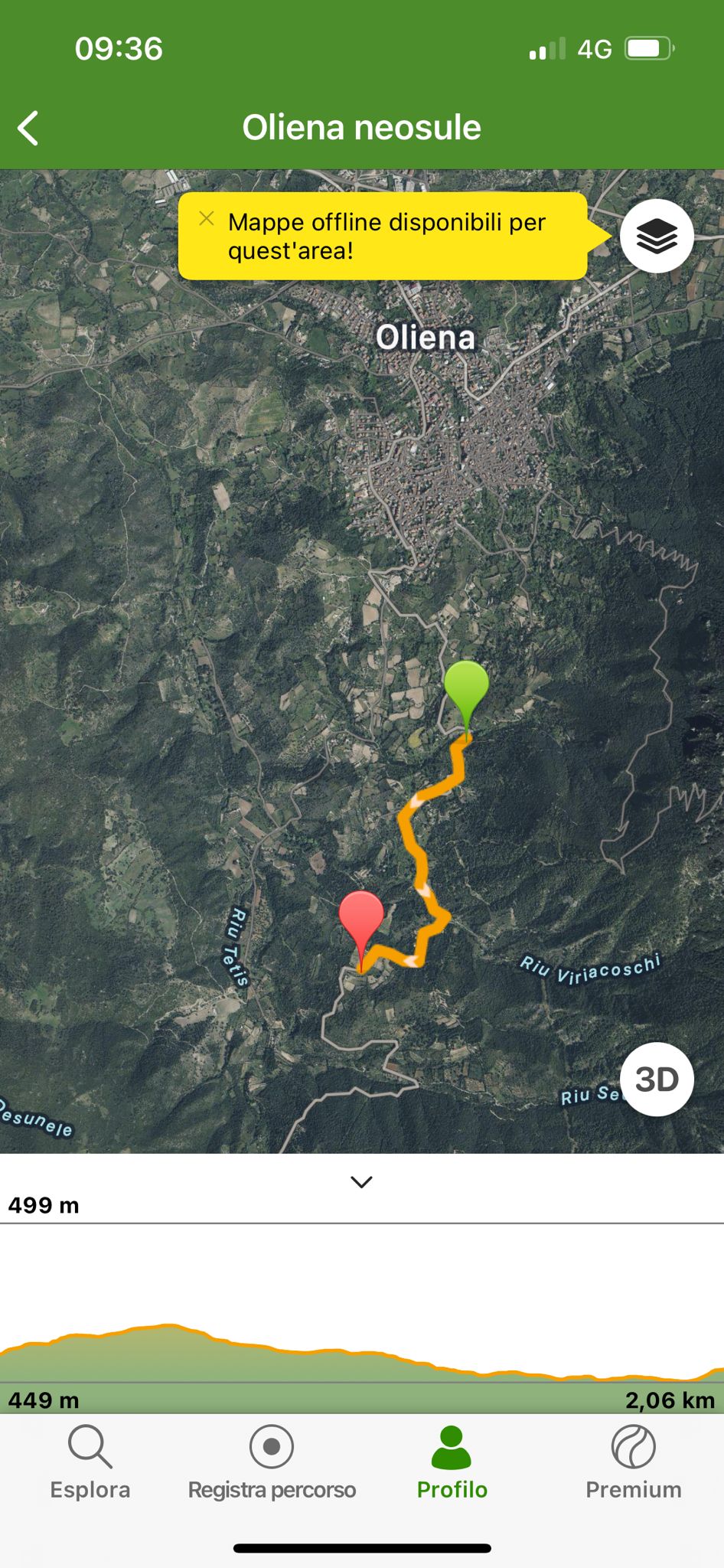Go back from Oliena neosule
724x1568 pixels.
pyautogui.click(x=28, y=128)
